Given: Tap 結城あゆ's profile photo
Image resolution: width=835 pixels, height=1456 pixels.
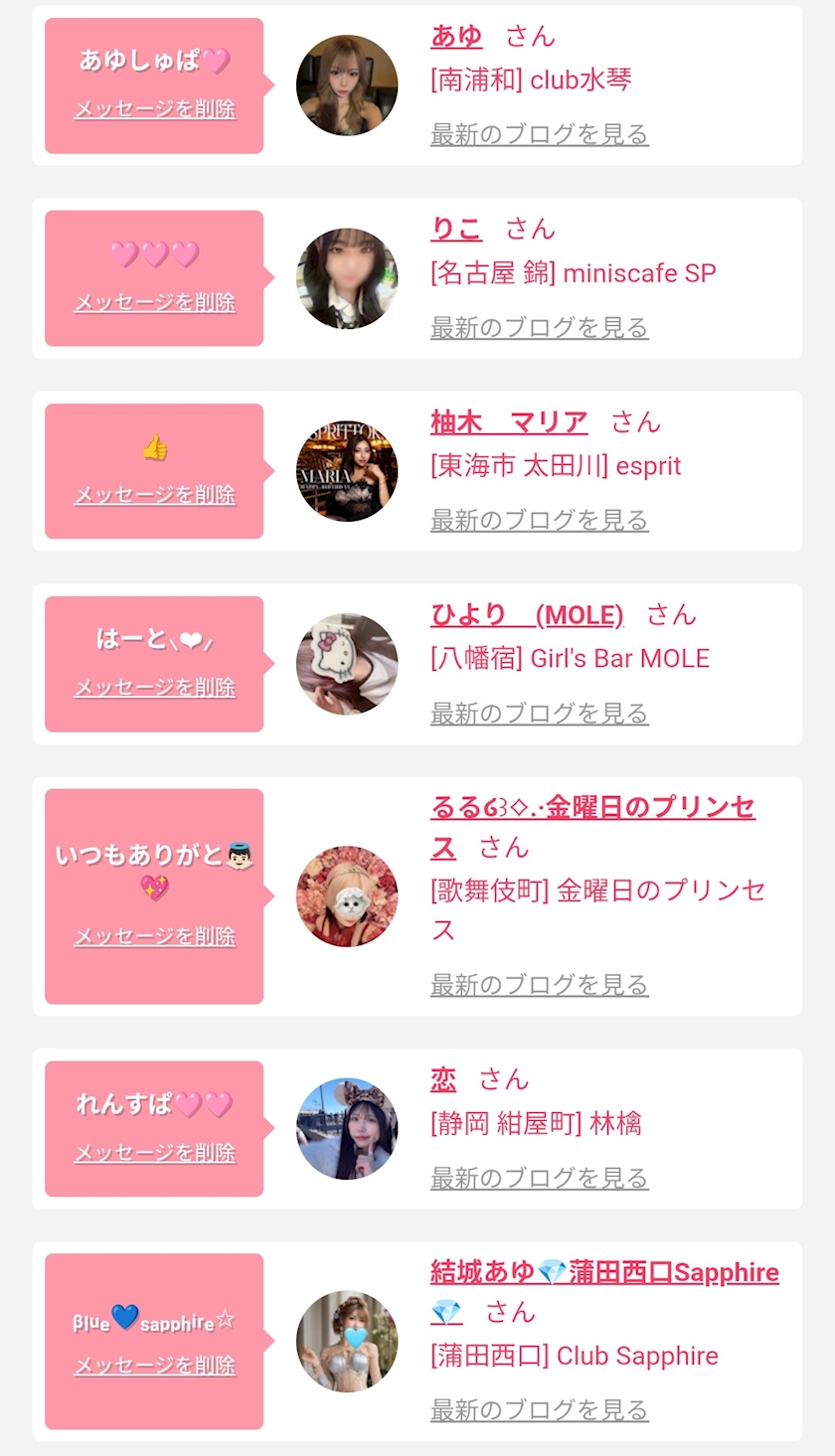Looking at the screenshot, I should pyautogui.click(x=347, y=1342).
